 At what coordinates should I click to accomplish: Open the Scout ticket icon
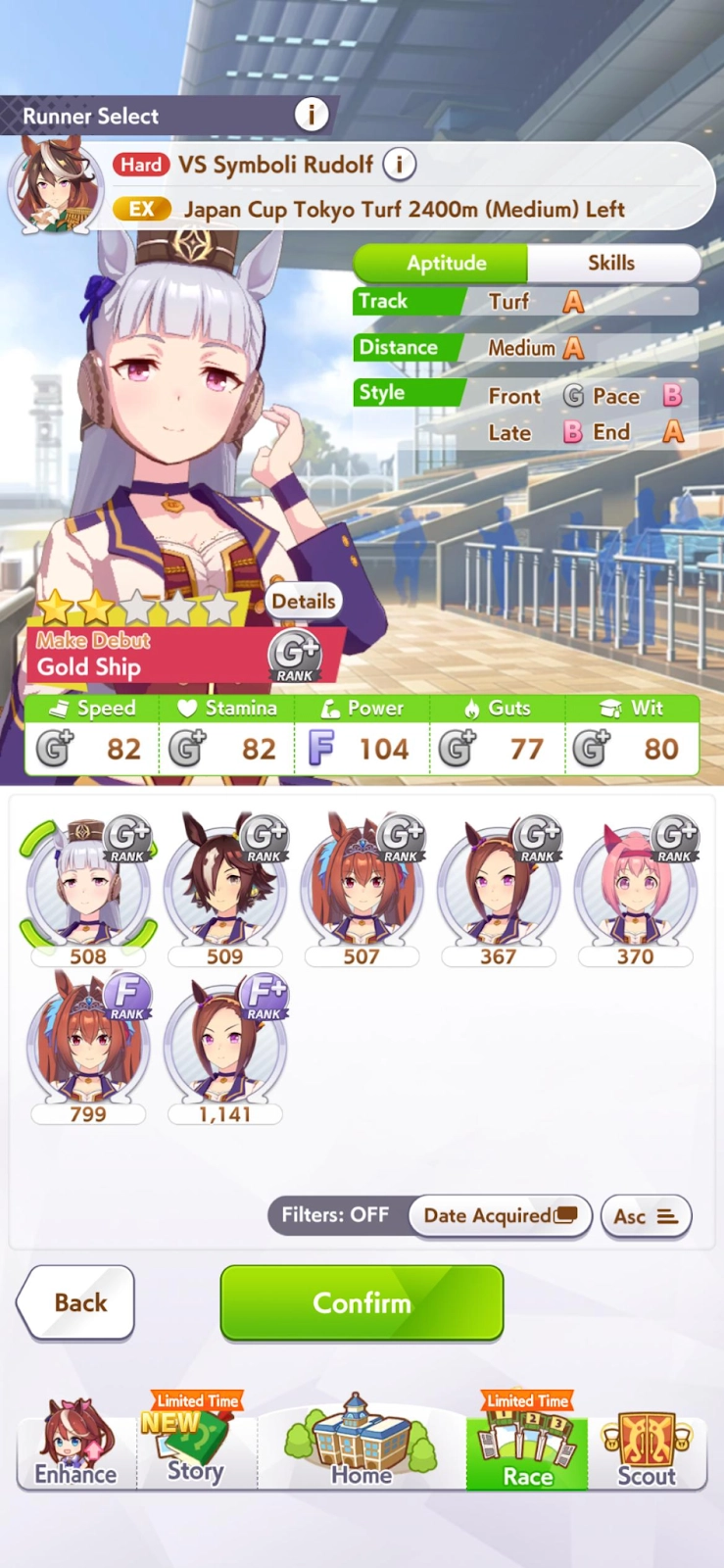point(647,1445)
